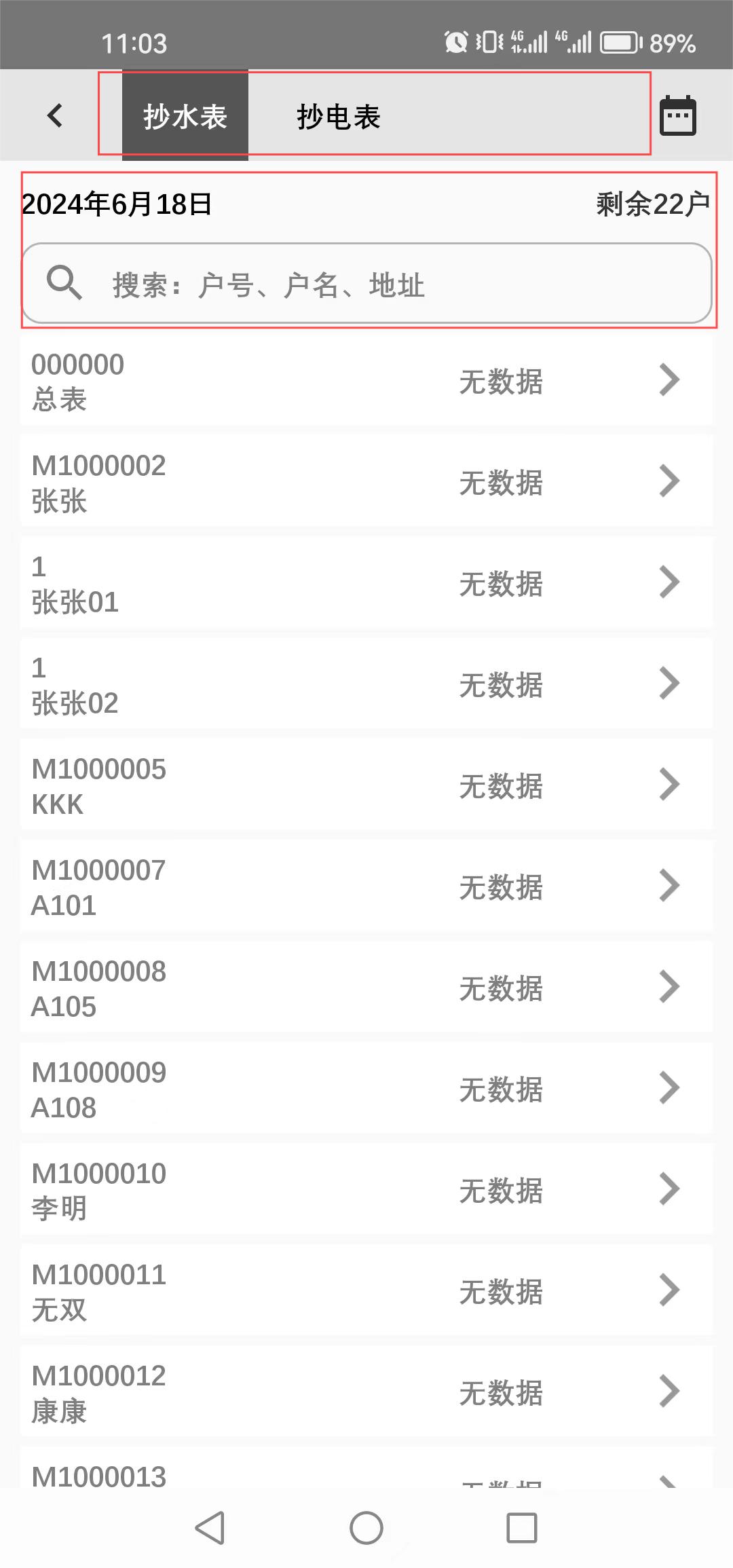Tap the system home button
733x1568 pixels.
coord(366,1528)
